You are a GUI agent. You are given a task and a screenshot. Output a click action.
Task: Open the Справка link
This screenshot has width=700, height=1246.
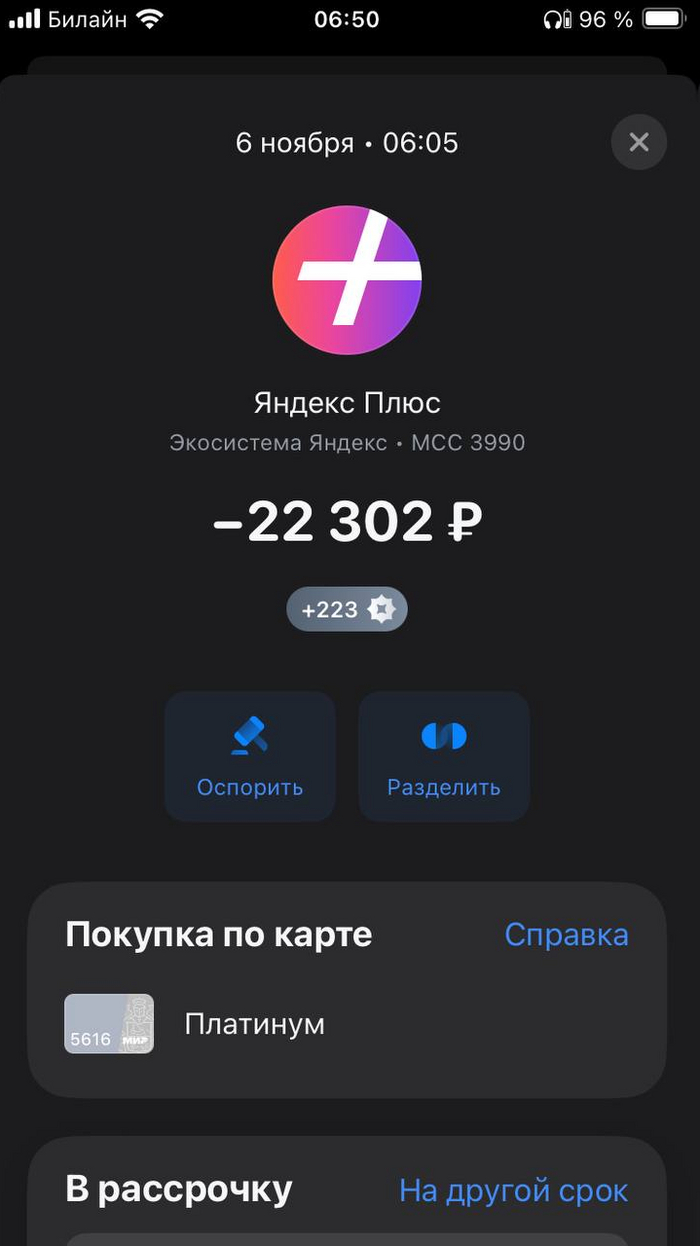point(566,934)
